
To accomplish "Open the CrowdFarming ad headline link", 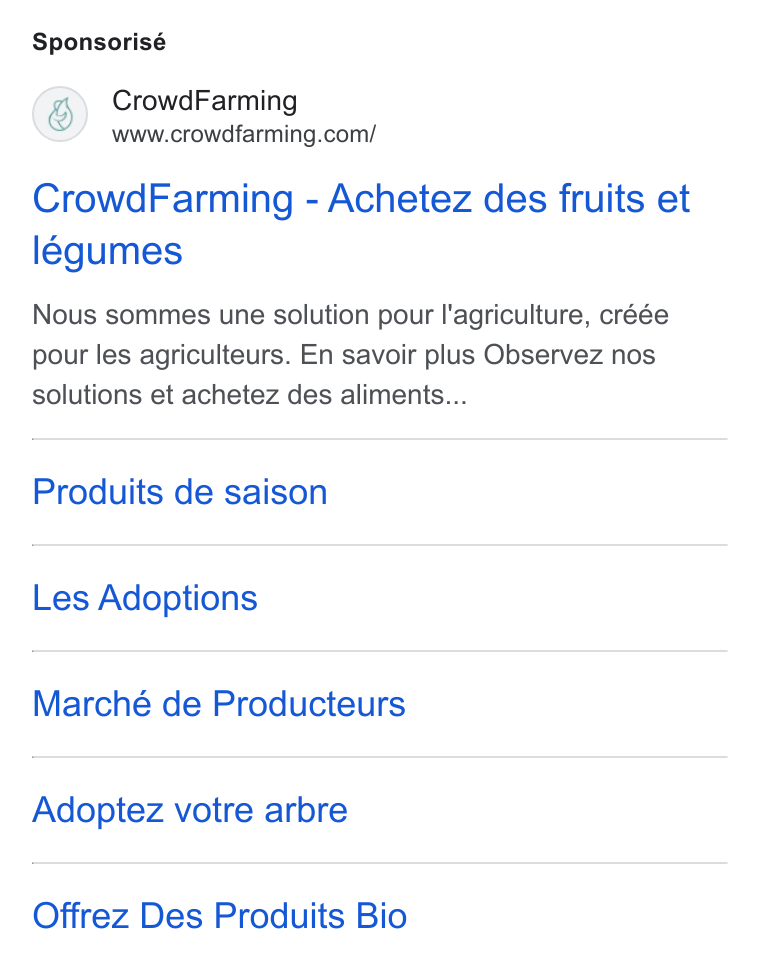I will coord(361,225).
